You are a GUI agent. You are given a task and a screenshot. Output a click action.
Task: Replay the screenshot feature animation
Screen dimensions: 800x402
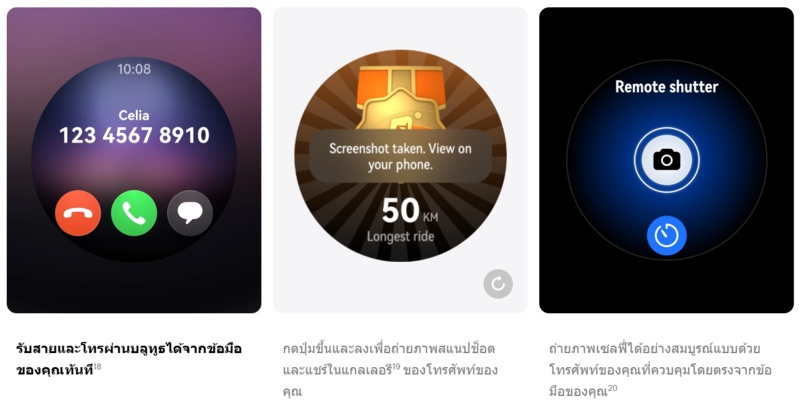[497, 284]
